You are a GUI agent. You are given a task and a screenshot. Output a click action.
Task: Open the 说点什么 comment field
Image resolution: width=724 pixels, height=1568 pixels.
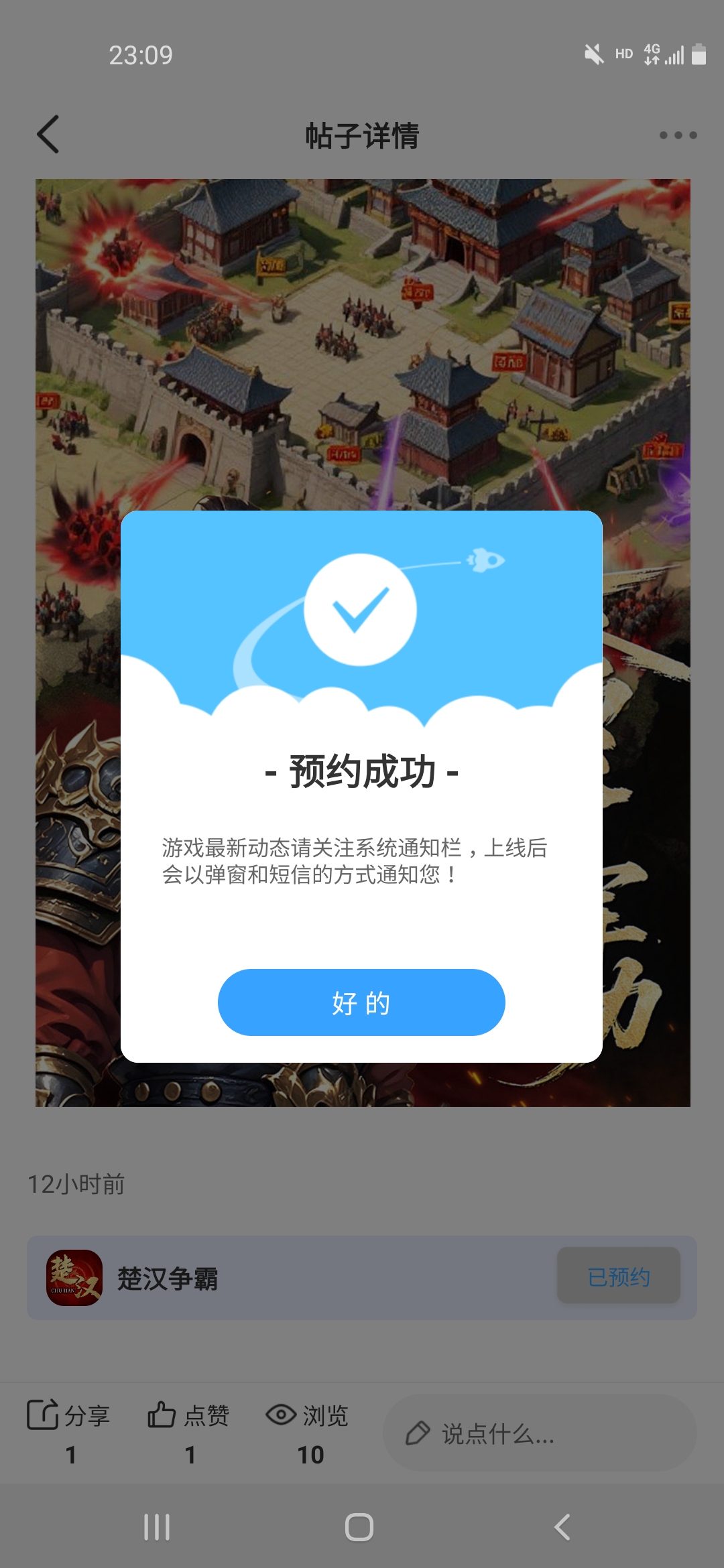pyautogui.click(x=540, y=1434)
